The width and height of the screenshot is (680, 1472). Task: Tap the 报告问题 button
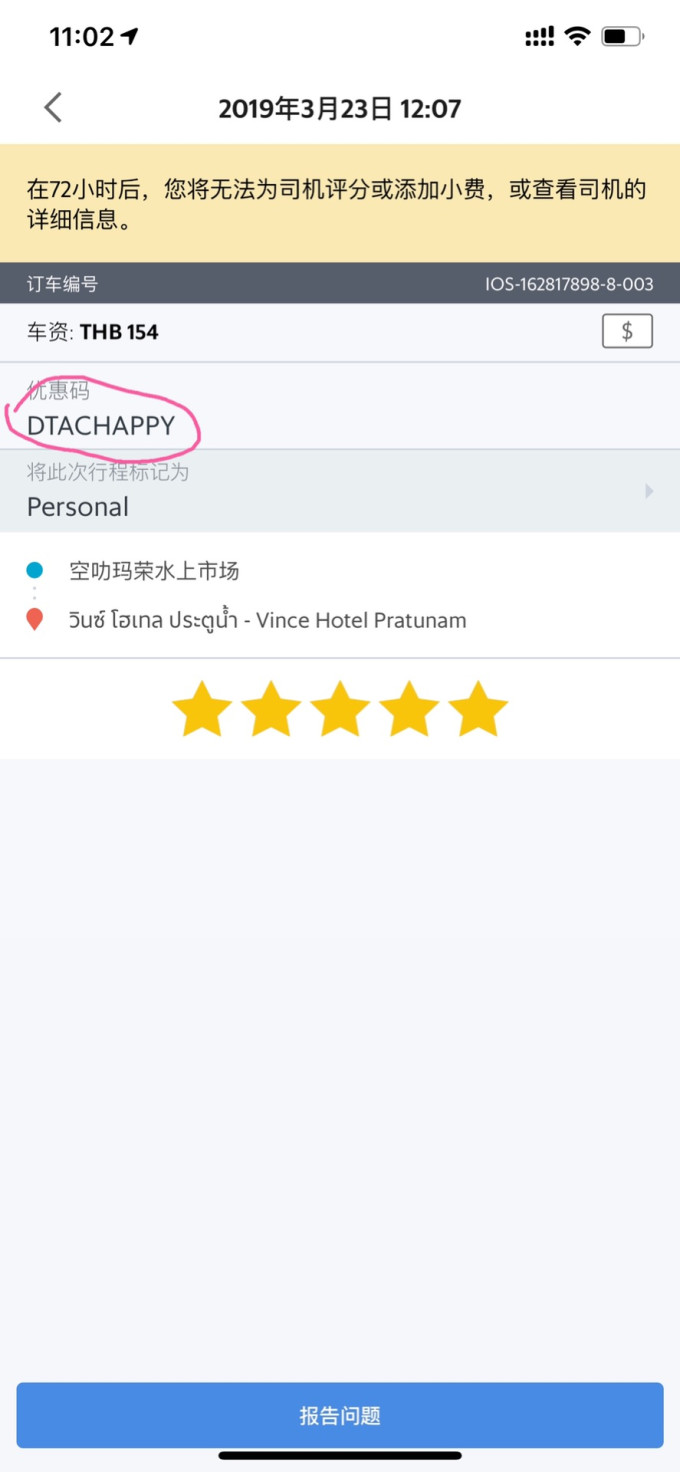pos(340,1415)
